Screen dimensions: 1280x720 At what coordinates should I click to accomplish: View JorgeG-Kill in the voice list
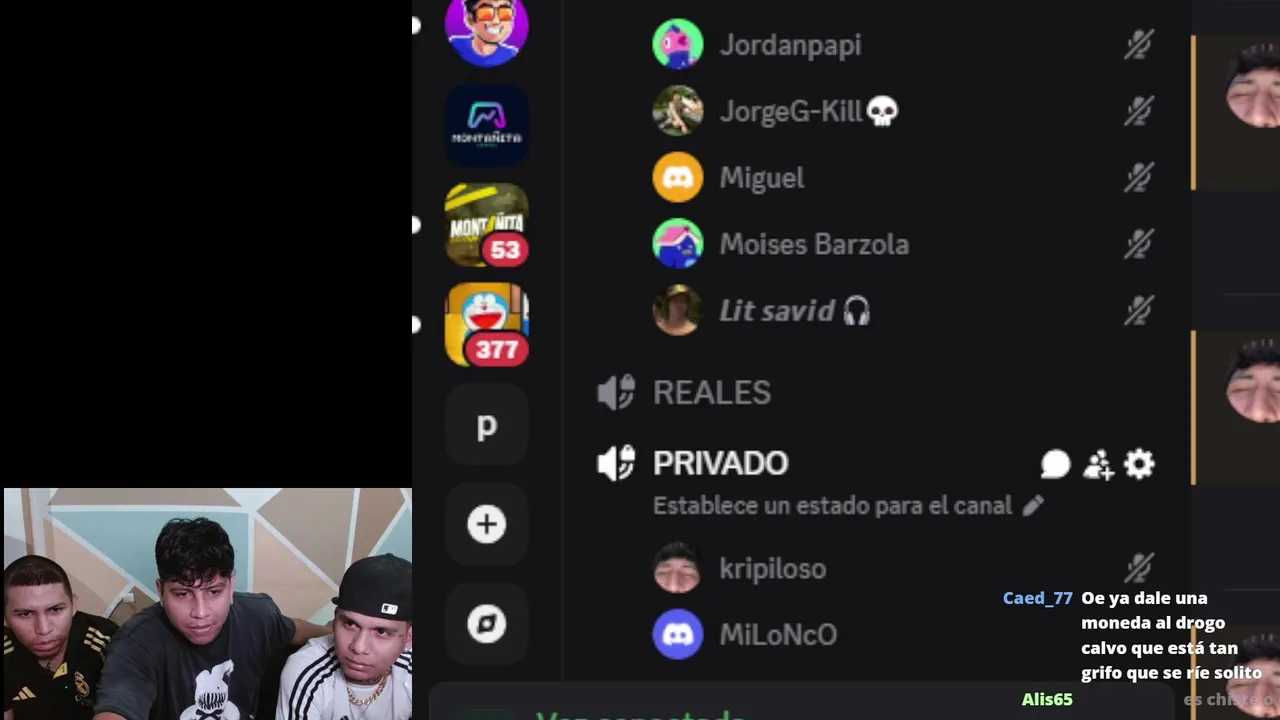(790, 111)
